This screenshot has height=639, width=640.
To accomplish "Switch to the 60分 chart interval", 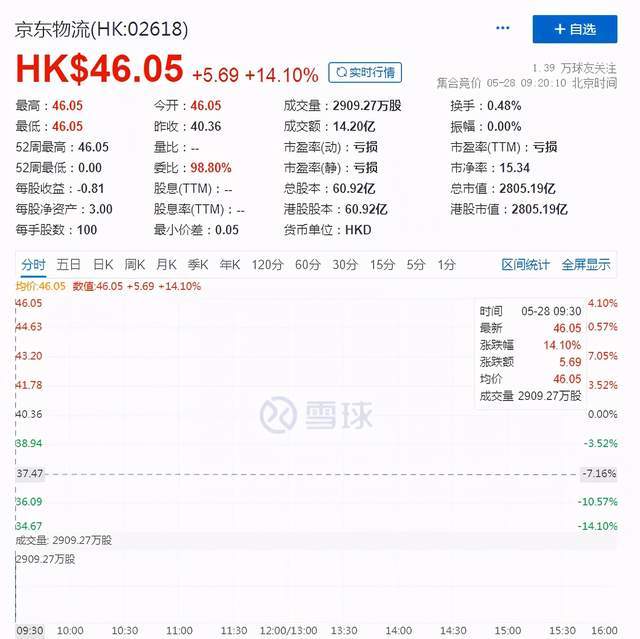I will pyautogui.click(x=307, y=264).
